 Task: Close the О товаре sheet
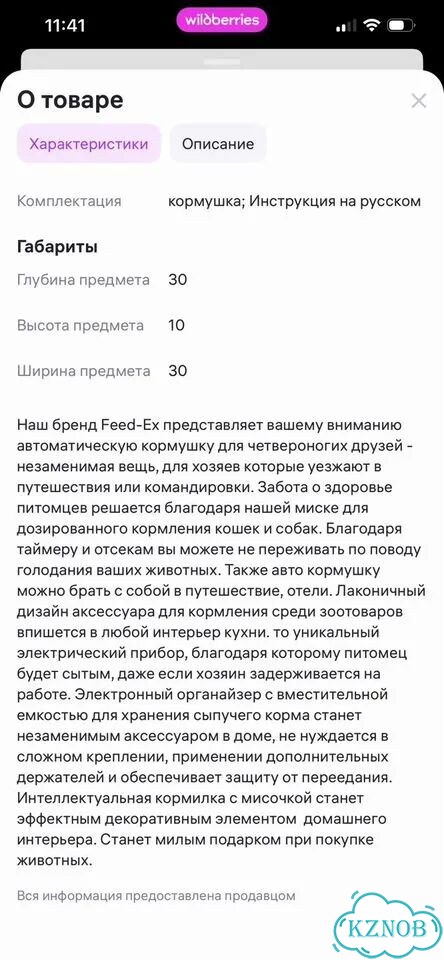click(x=419, y=101)
